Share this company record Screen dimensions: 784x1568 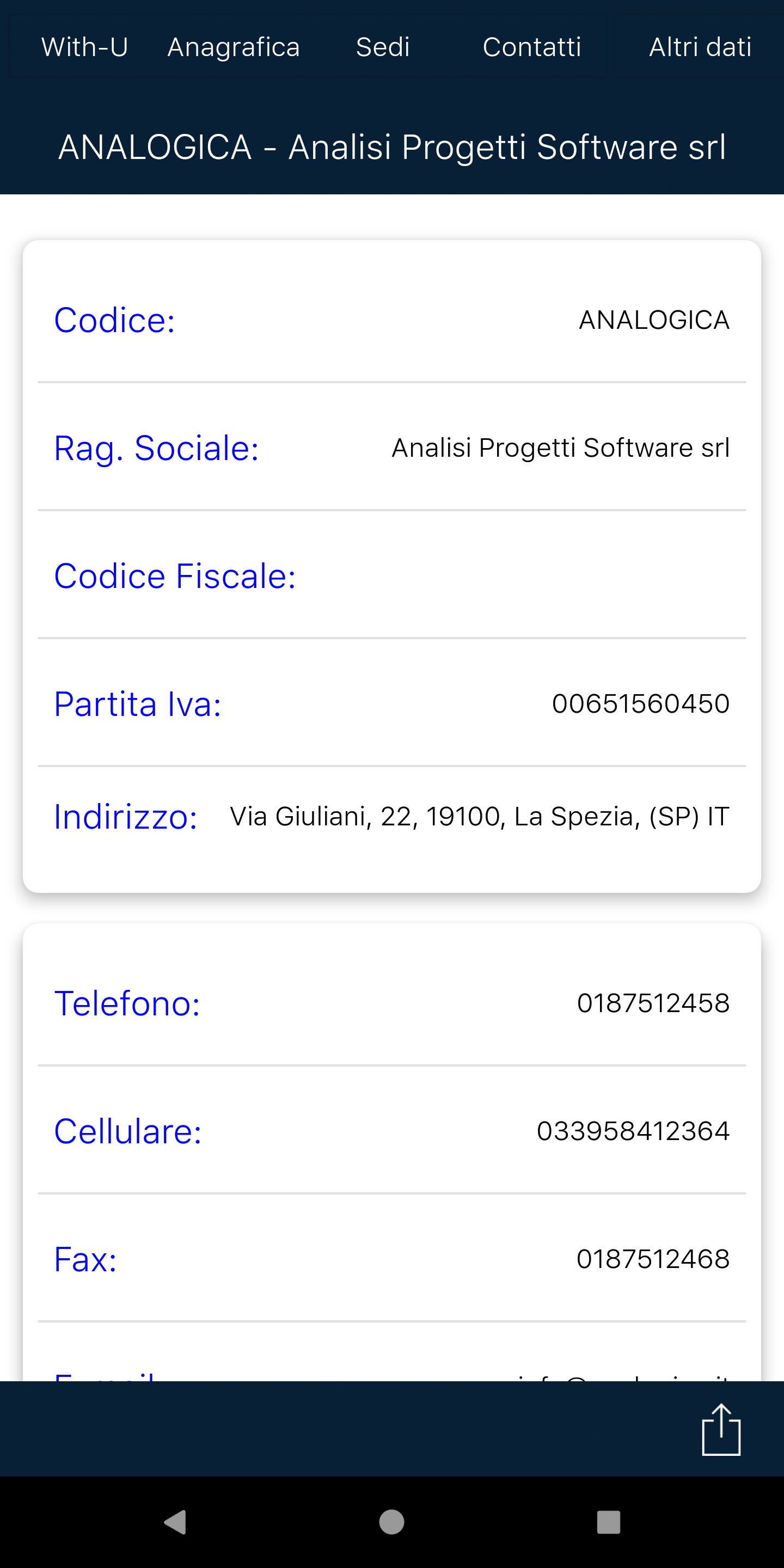[721, 1430]
